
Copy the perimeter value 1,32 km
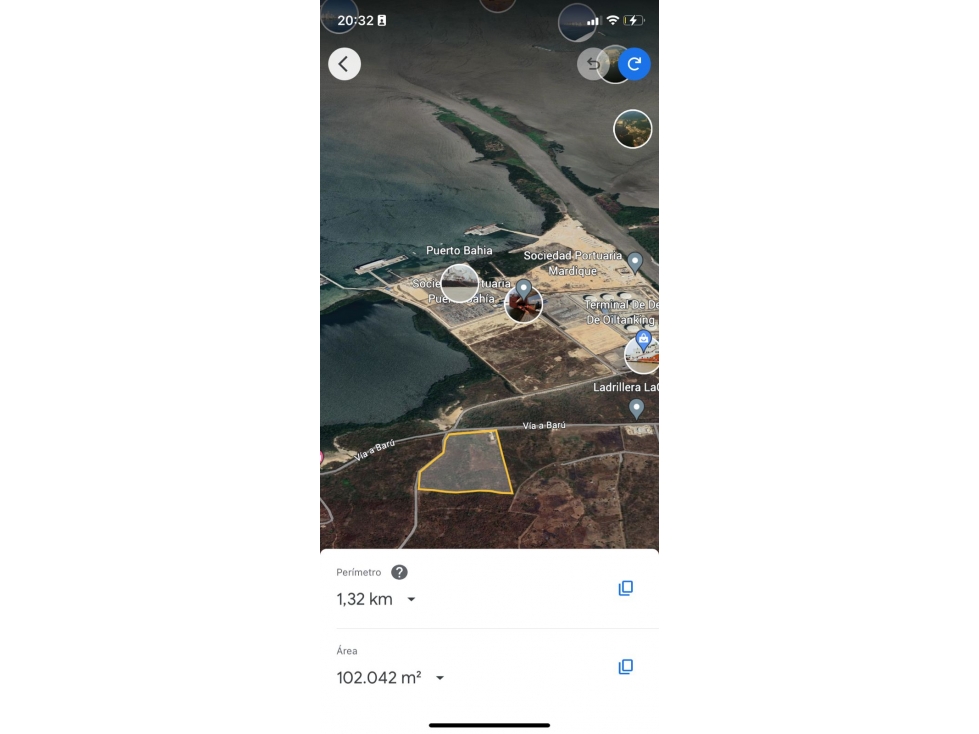[x=625, y=588]
